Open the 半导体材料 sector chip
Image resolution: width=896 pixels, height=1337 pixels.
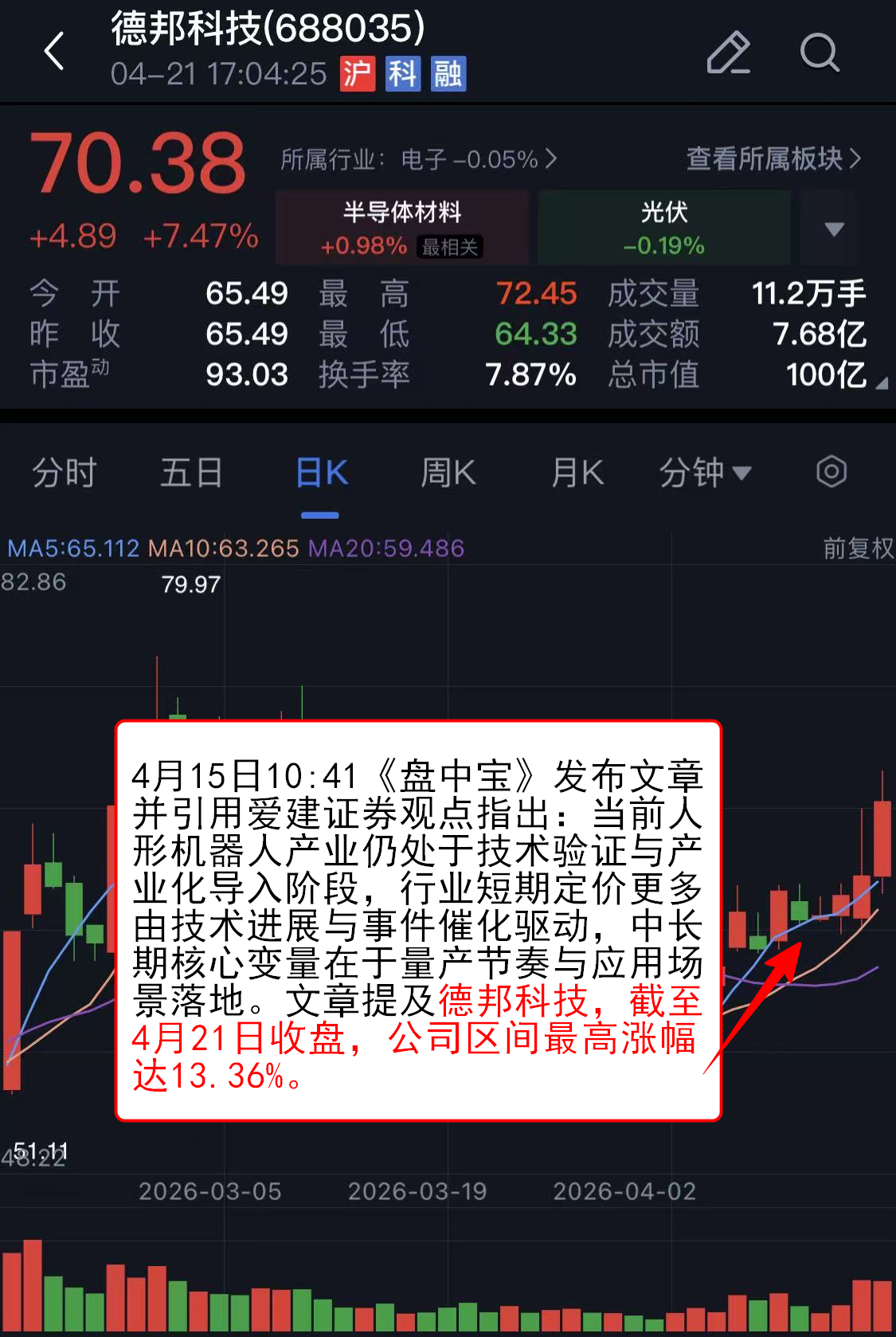[x=402, y=227]
